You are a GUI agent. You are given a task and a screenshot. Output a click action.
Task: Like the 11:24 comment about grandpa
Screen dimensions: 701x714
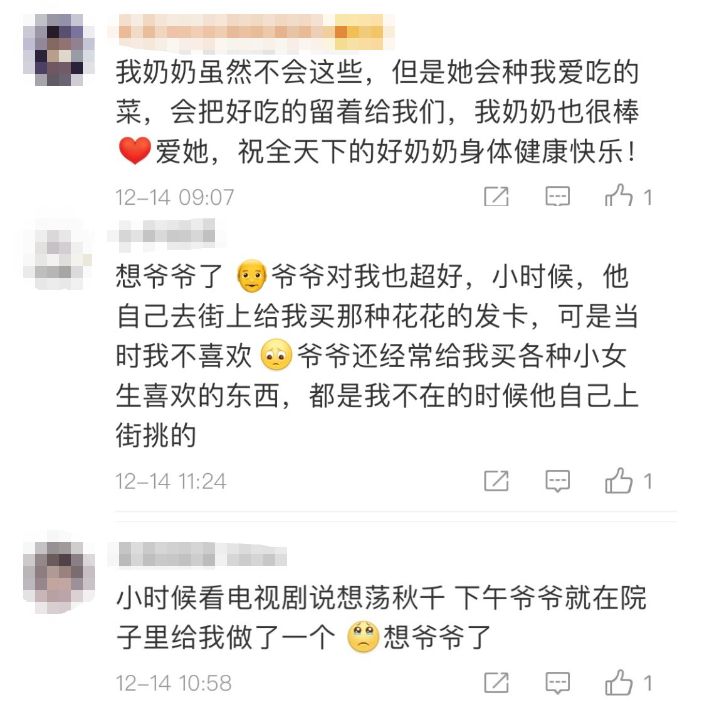[619, 481]
